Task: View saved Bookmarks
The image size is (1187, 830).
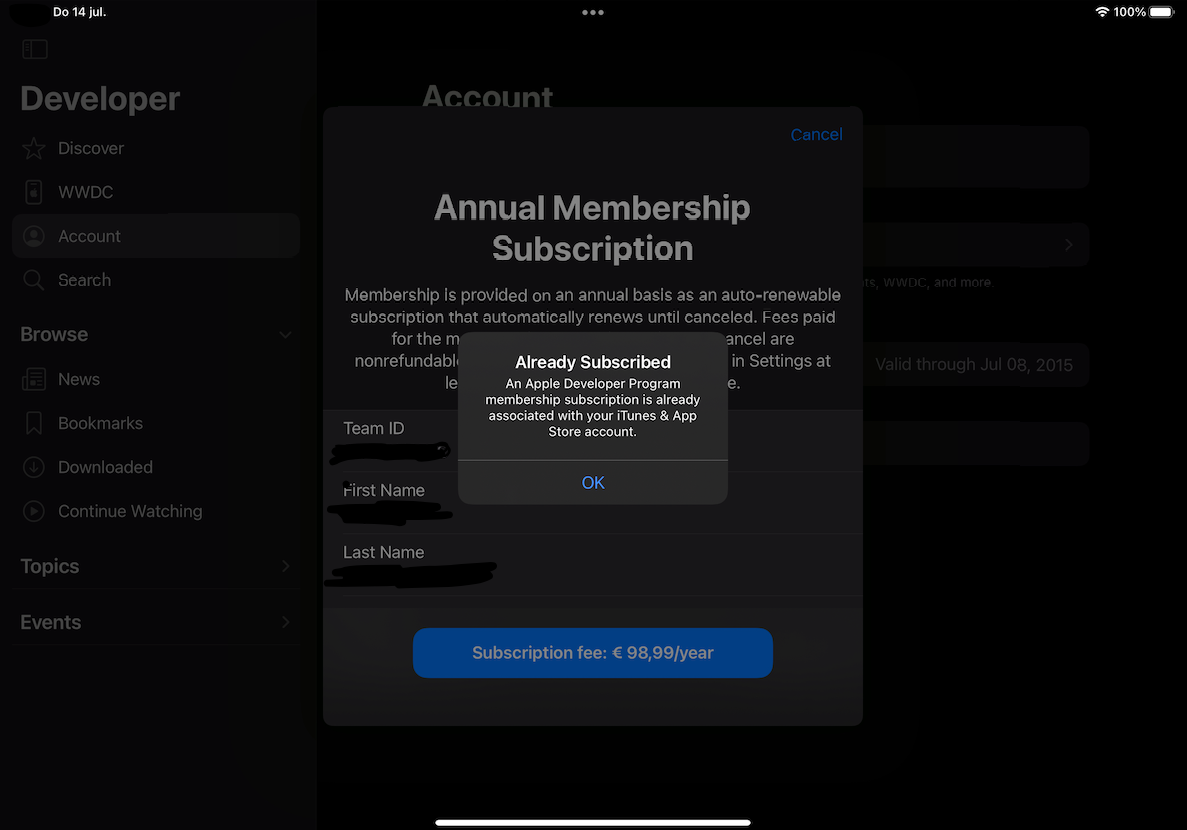Action: coord(100,423)
